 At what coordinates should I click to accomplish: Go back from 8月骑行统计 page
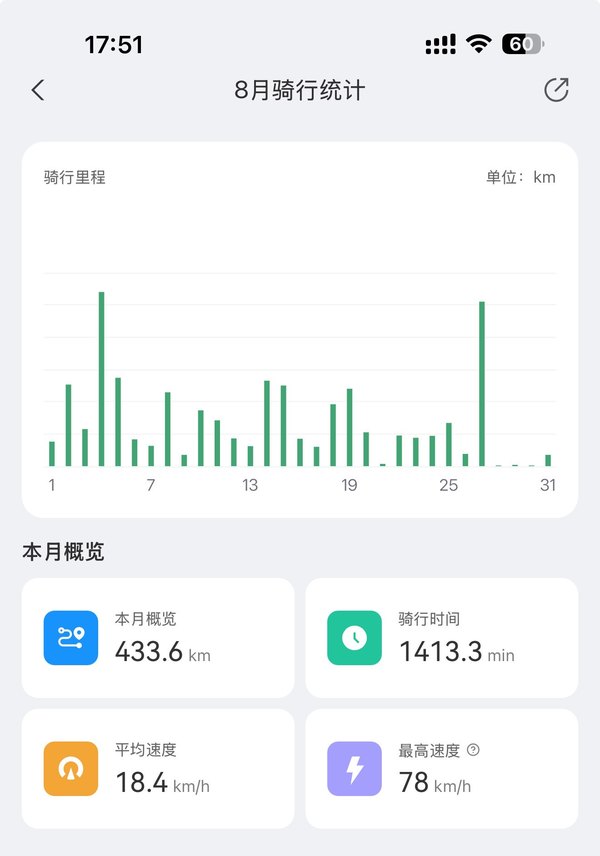tap(38, 90)
